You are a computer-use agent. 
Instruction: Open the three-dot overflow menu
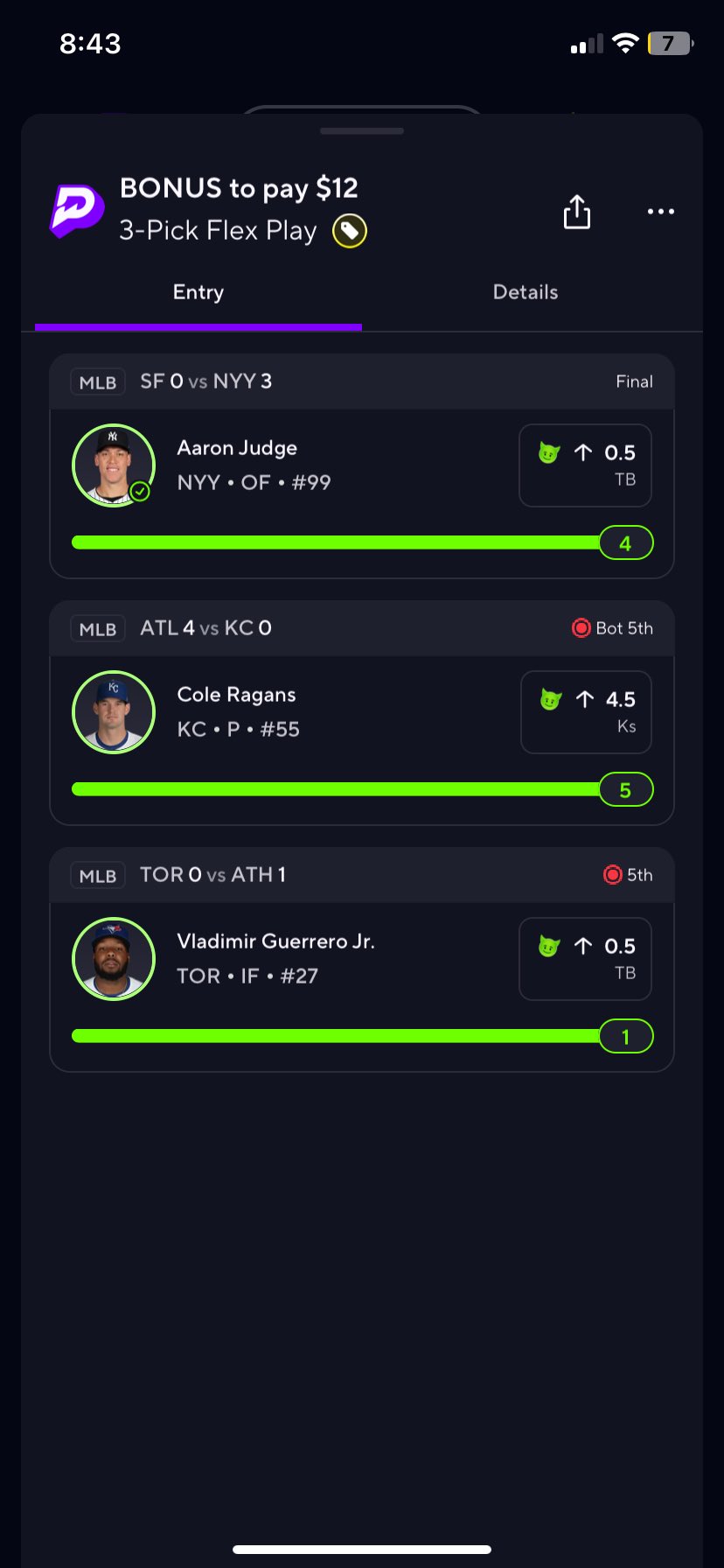click(x=660, y=212)
